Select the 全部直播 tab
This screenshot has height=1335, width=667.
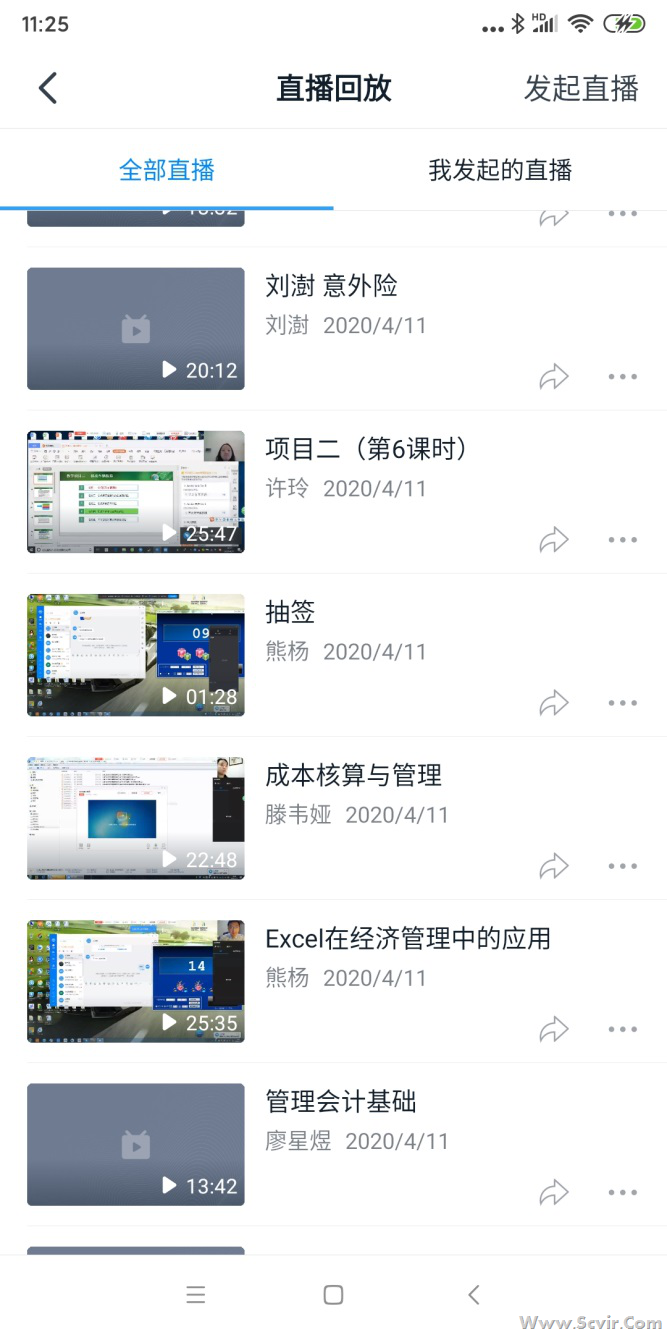(167, 170)
